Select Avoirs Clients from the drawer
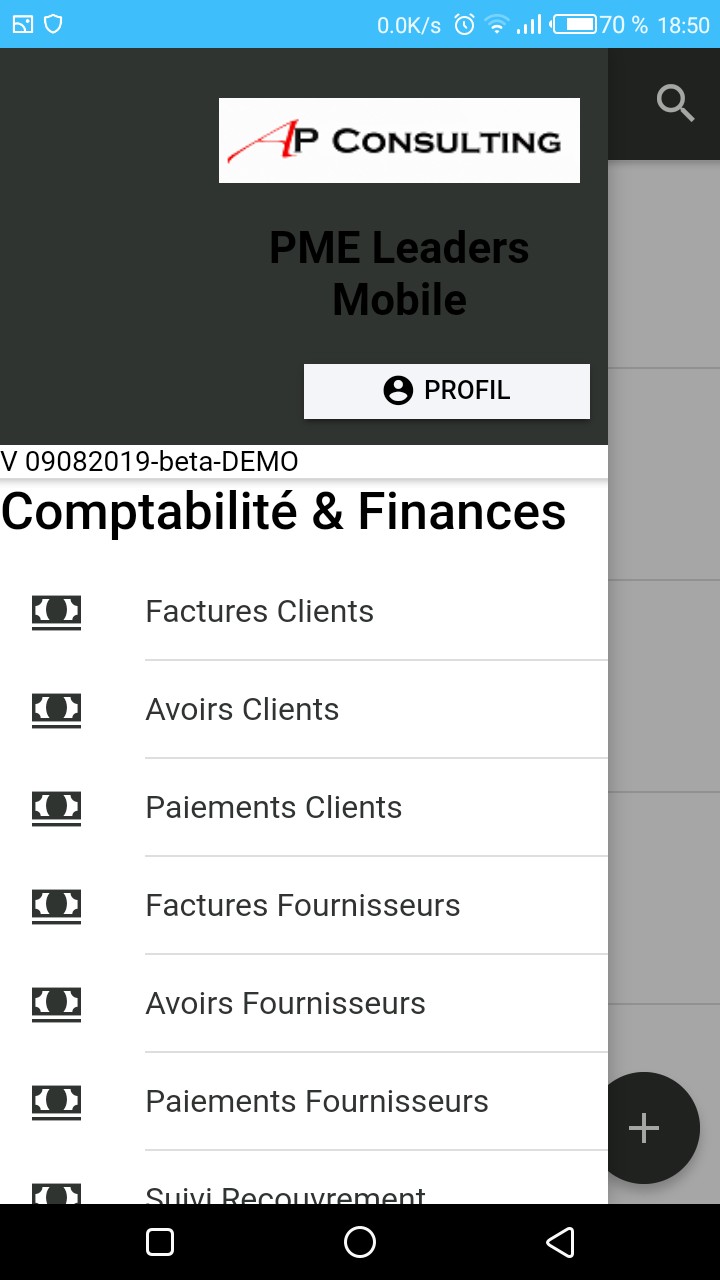Screen dimensions: 720x1280 243,709
